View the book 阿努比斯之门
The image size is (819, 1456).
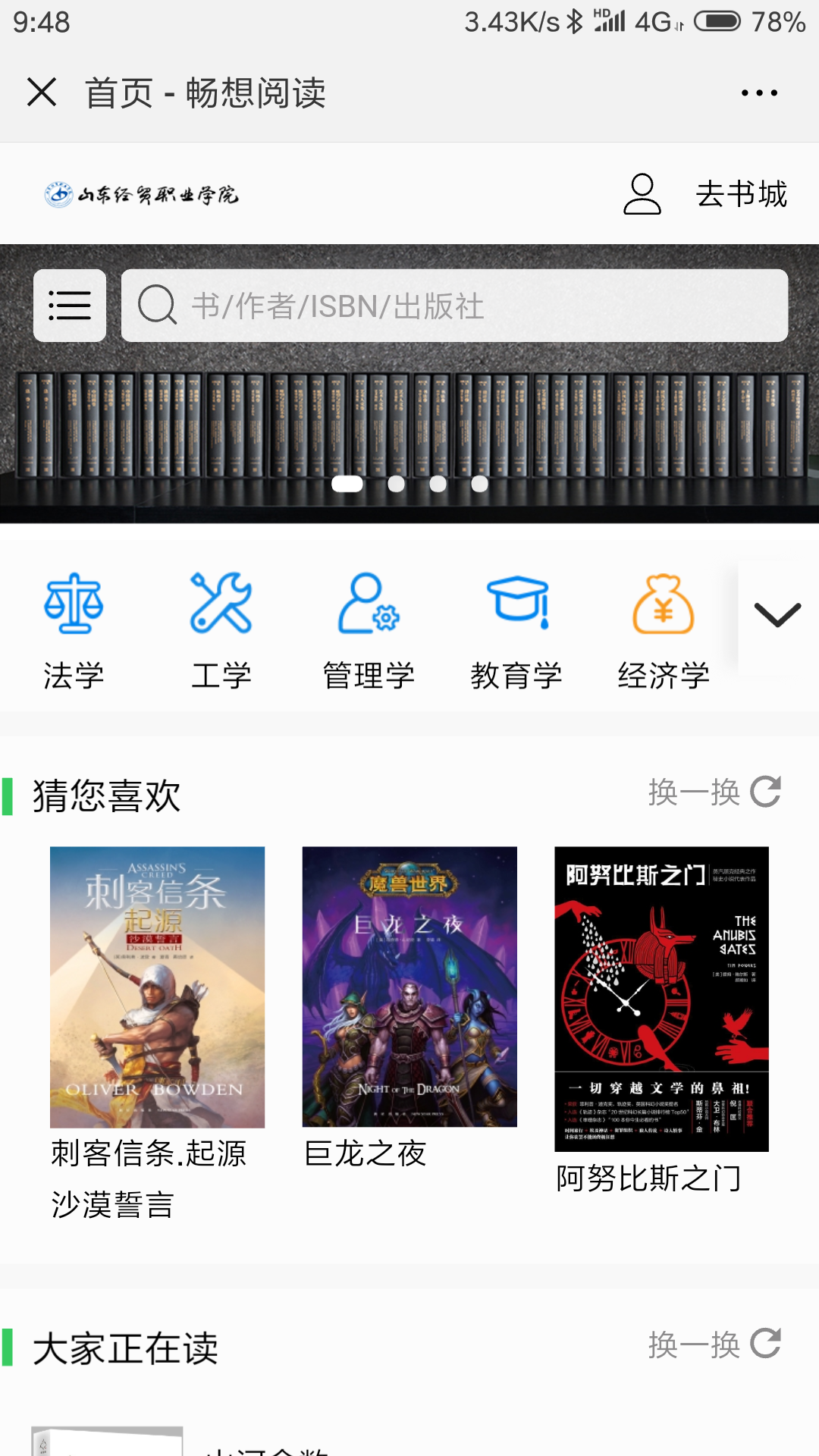(x=661, y=999)
